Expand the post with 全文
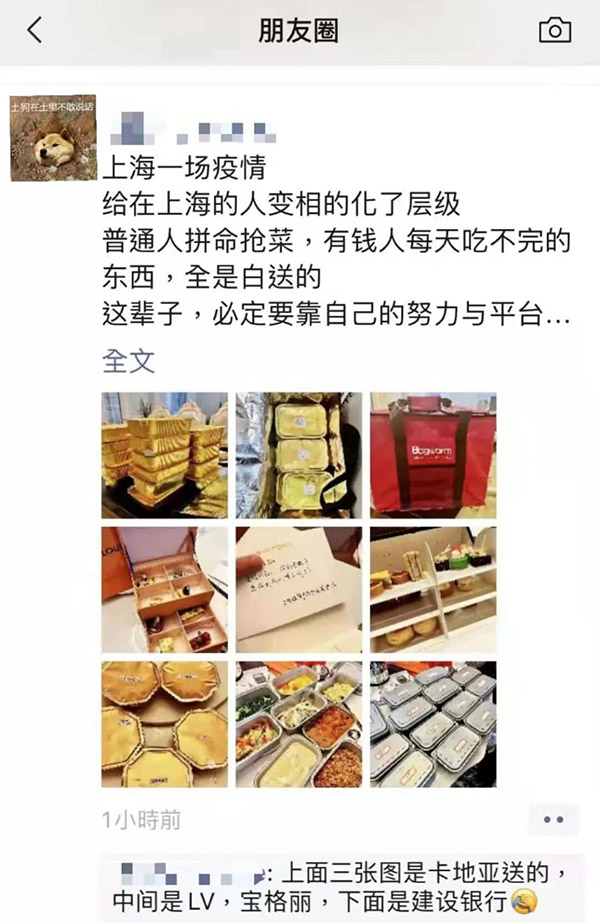The image size is (600, 923). [x=129, y=361]
